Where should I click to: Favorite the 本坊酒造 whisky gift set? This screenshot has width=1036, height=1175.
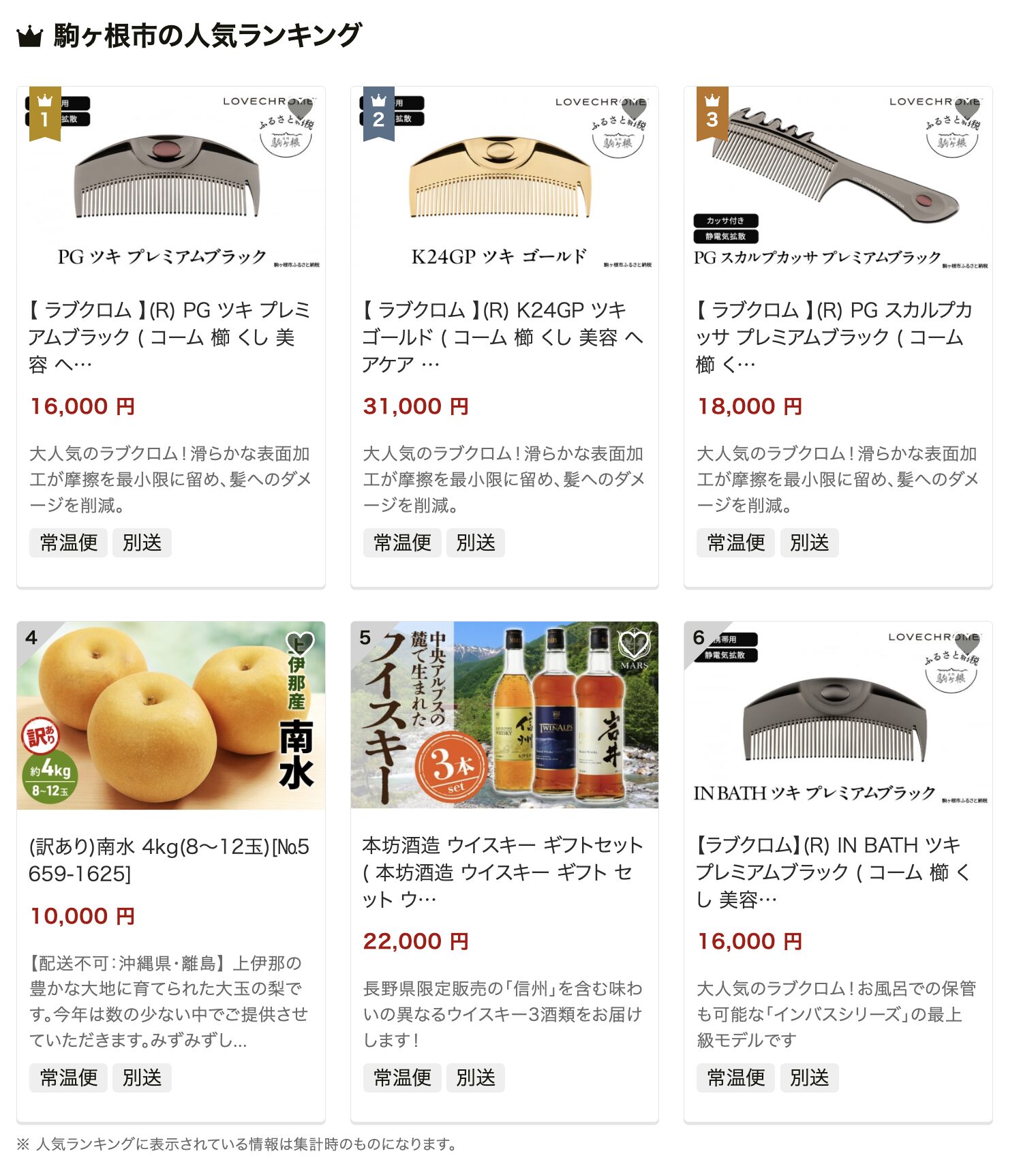633,643
